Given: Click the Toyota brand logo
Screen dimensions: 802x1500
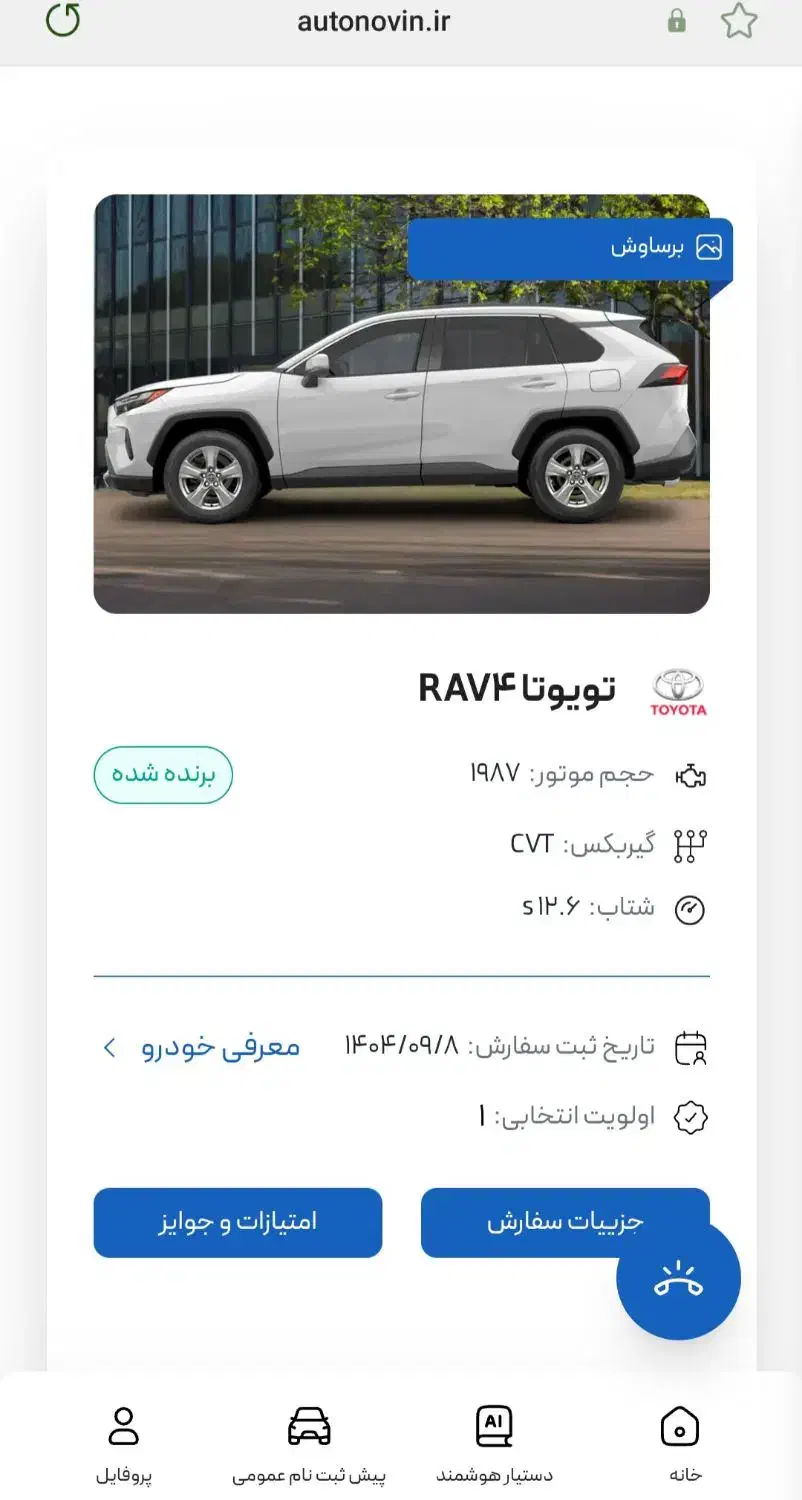Looking at the screenshot, I should coord(679,690).
